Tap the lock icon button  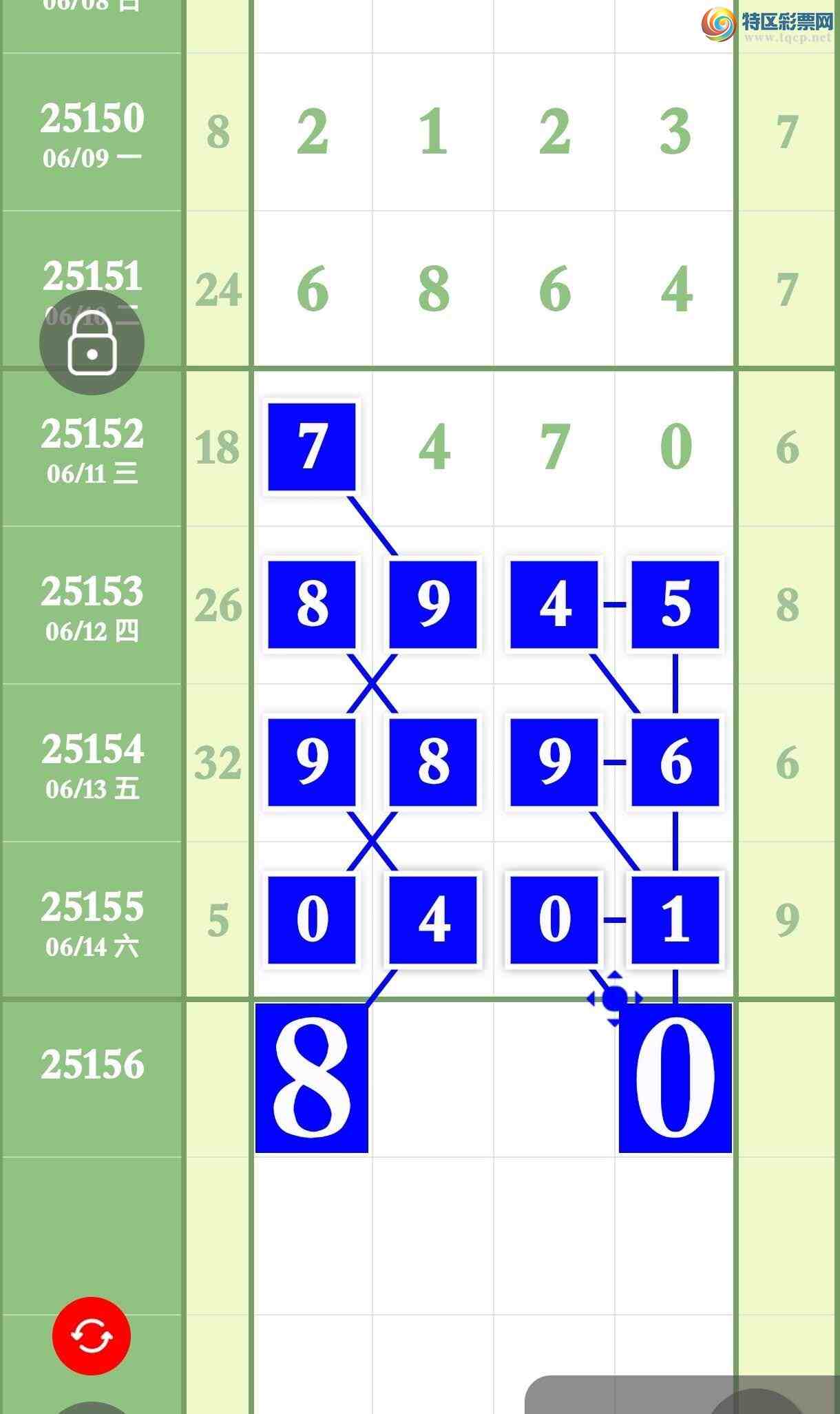click(x=92, y=343)
